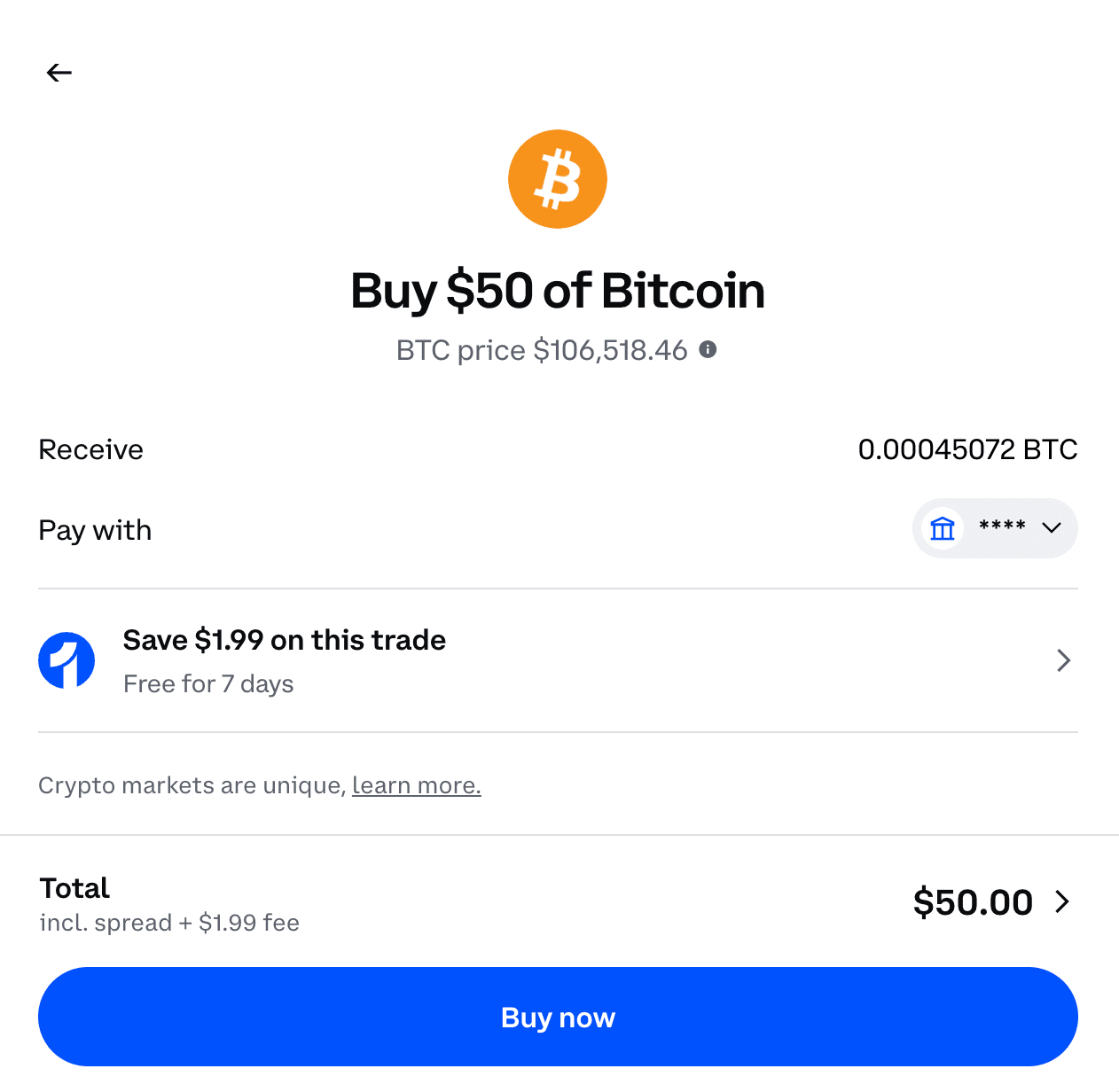Expand the Pay with bank dropdown

point(995,528)
